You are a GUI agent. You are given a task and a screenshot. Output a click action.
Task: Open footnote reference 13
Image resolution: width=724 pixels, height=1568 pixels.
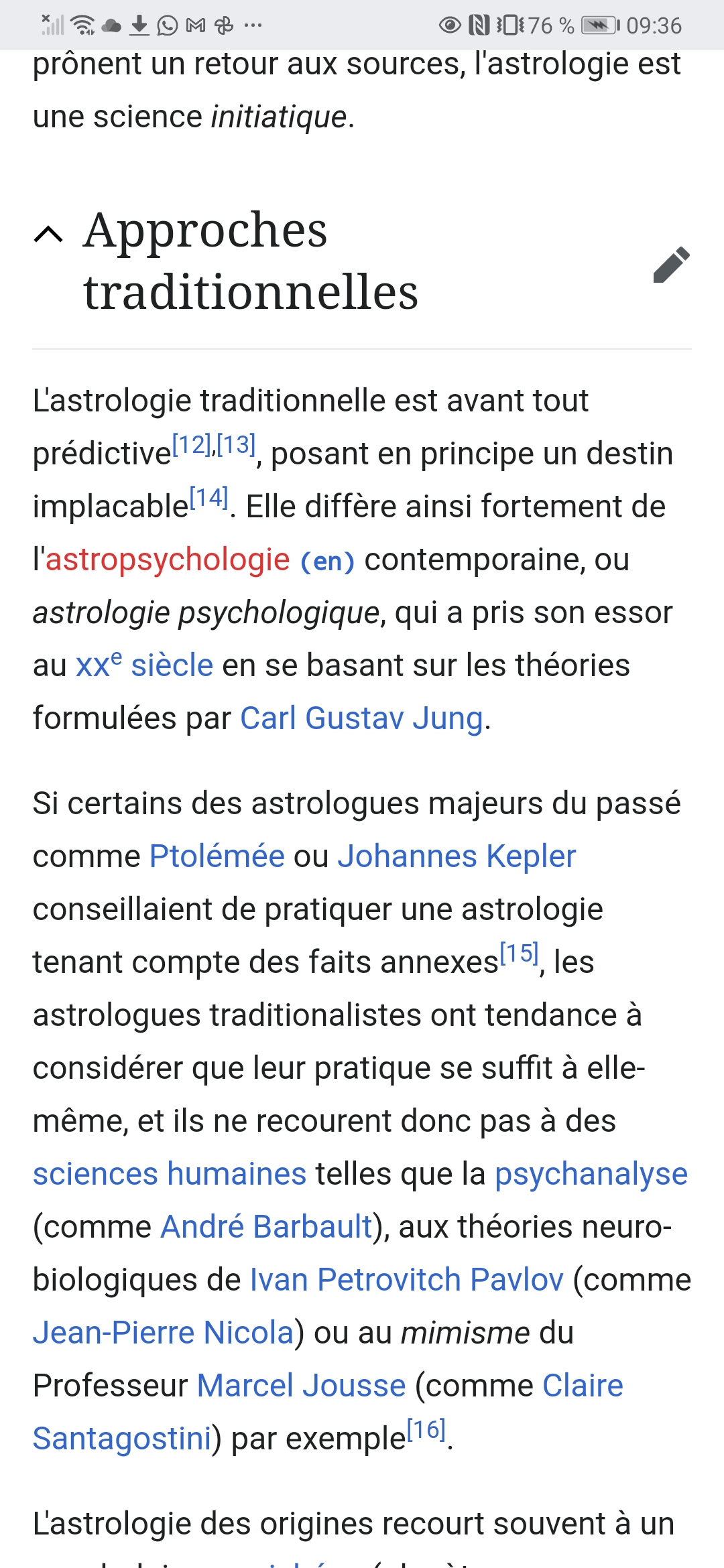[x=236, y=445]
